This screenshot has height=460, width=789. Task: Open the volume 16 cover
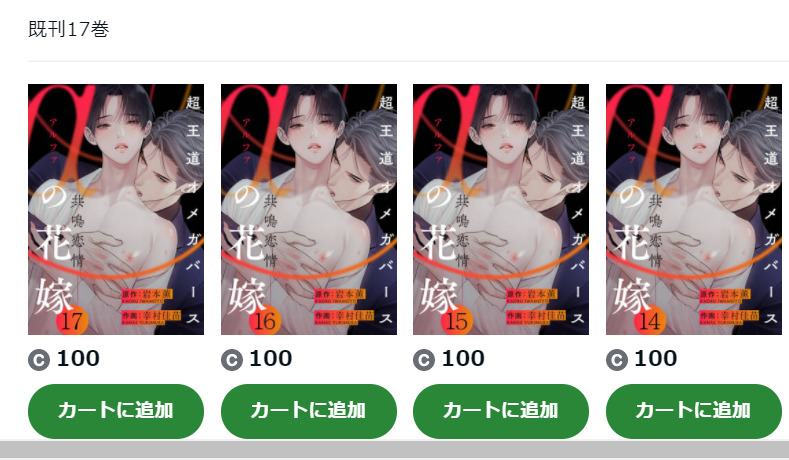309,209
